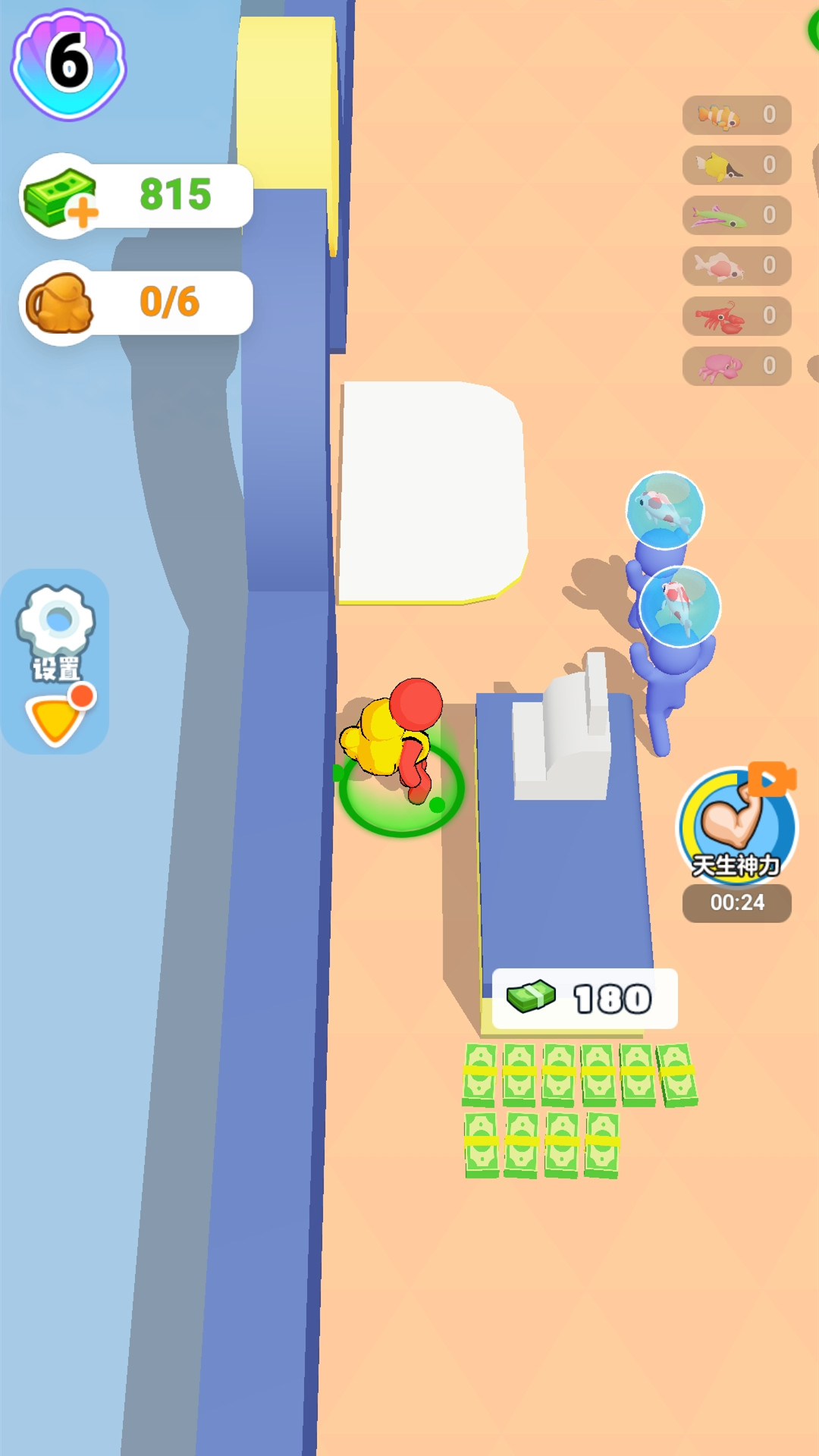Tap the green fish counter icon

coord(720,216)
